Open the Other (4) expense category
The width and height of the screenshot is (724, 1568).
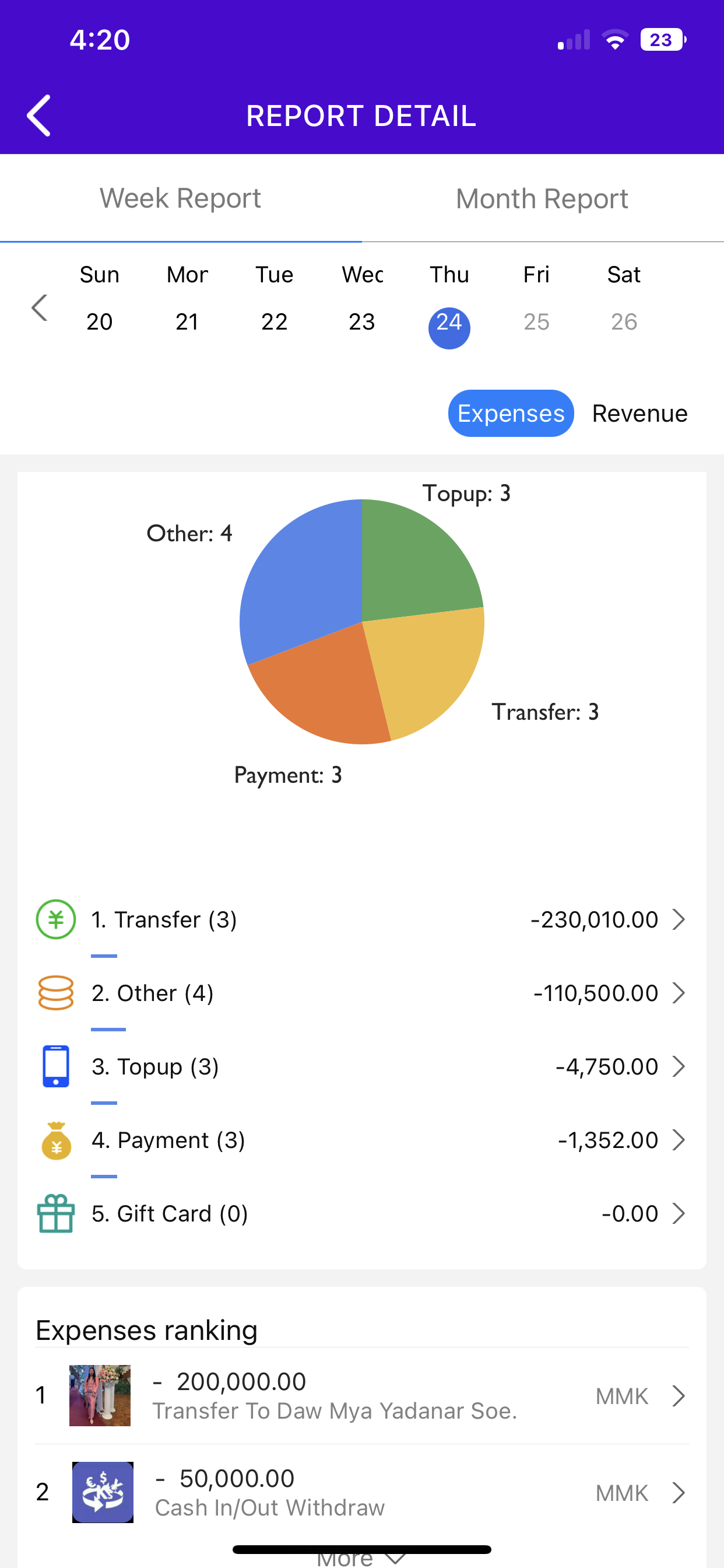362,993
